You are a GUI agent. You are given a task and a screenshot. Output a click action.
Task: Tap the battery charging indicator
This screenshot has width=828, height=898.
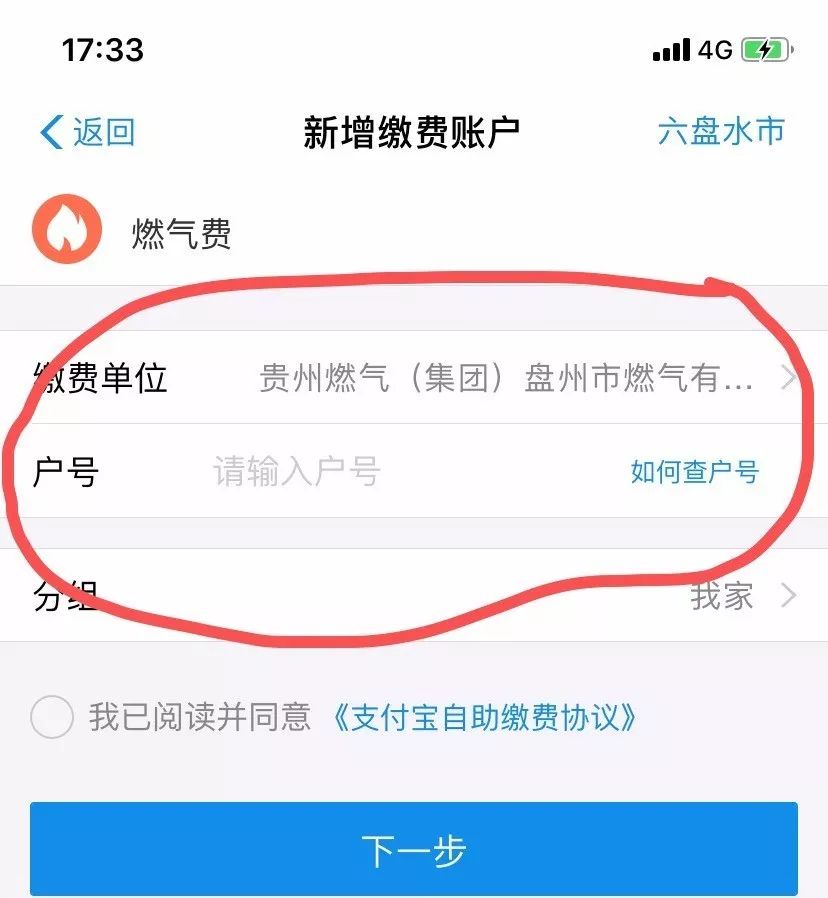coord(763,46)
